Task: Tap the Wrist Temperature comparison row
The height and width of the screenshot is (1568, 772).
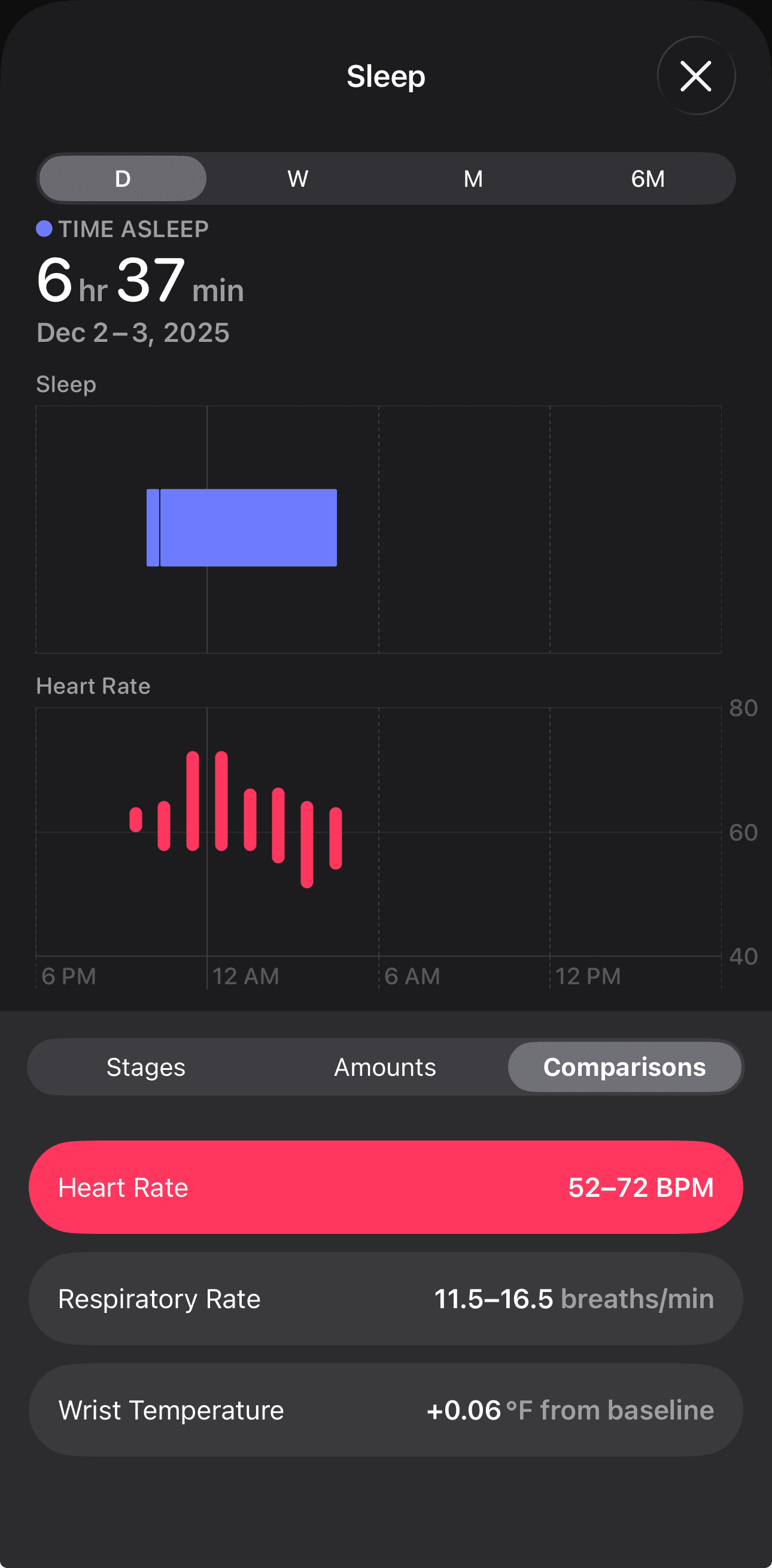Action: click(385, 1409)
